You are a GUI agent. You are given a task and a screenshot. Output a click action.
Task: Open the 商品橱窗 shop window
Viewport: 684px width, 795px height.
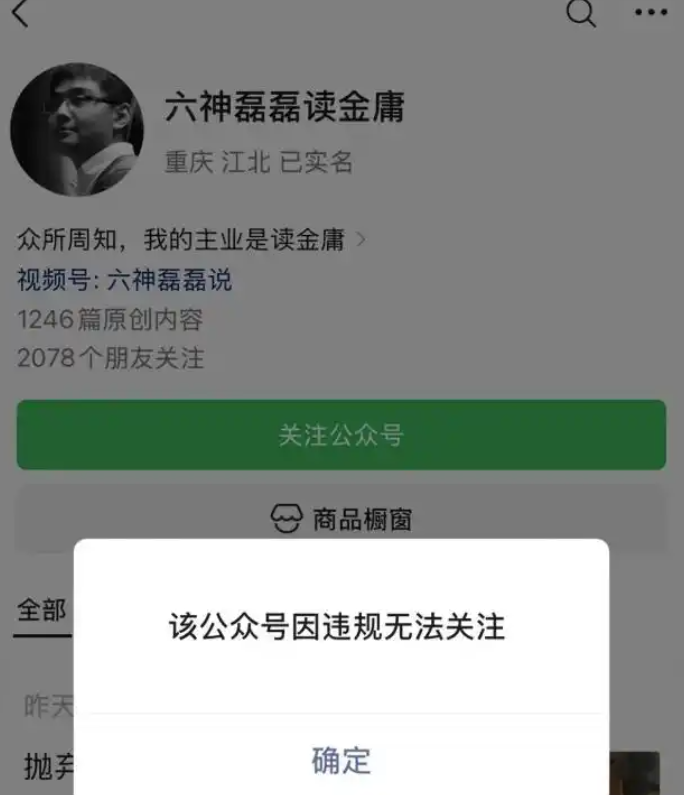[341, 518]
